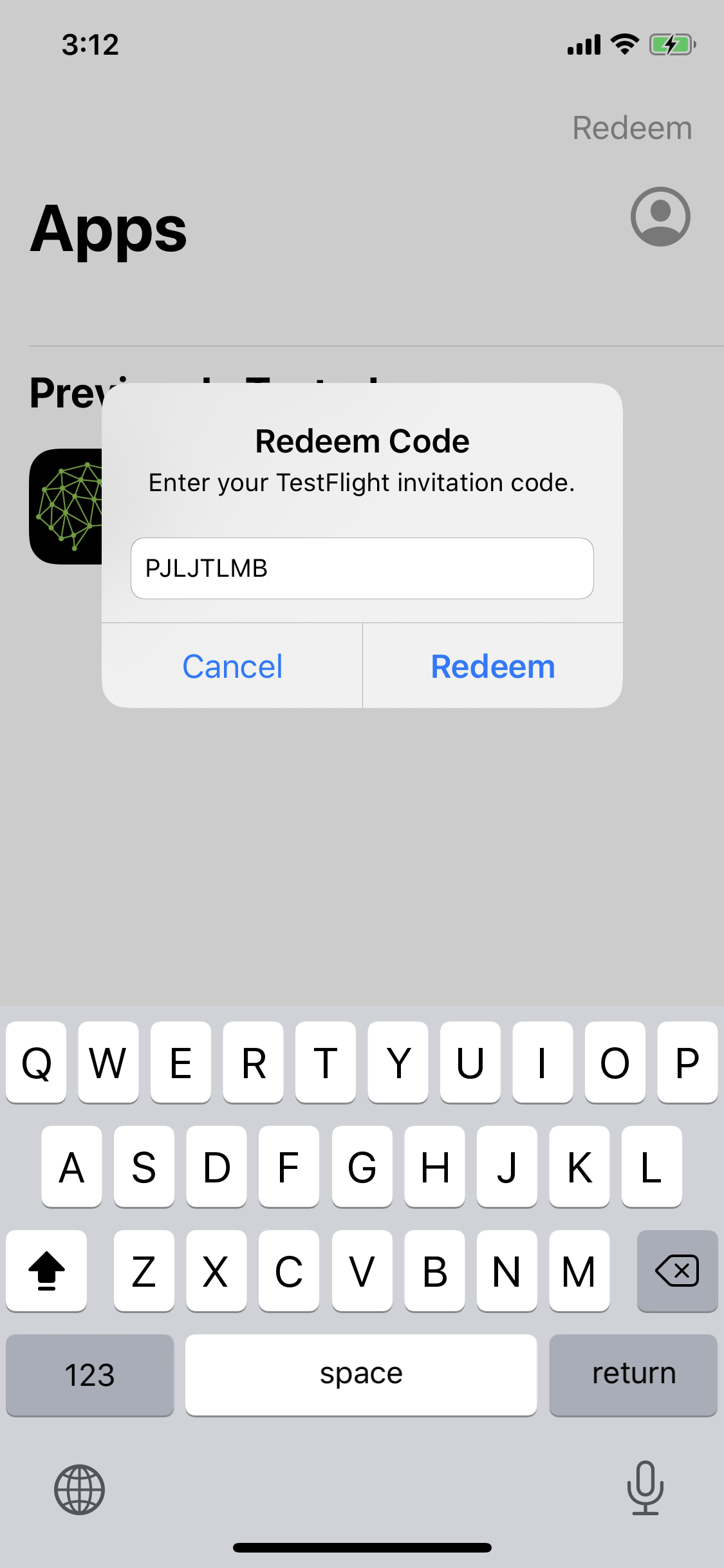Start dictation with the microphone icon
Screen dimensions: 724x1568
click(645, 1488)
